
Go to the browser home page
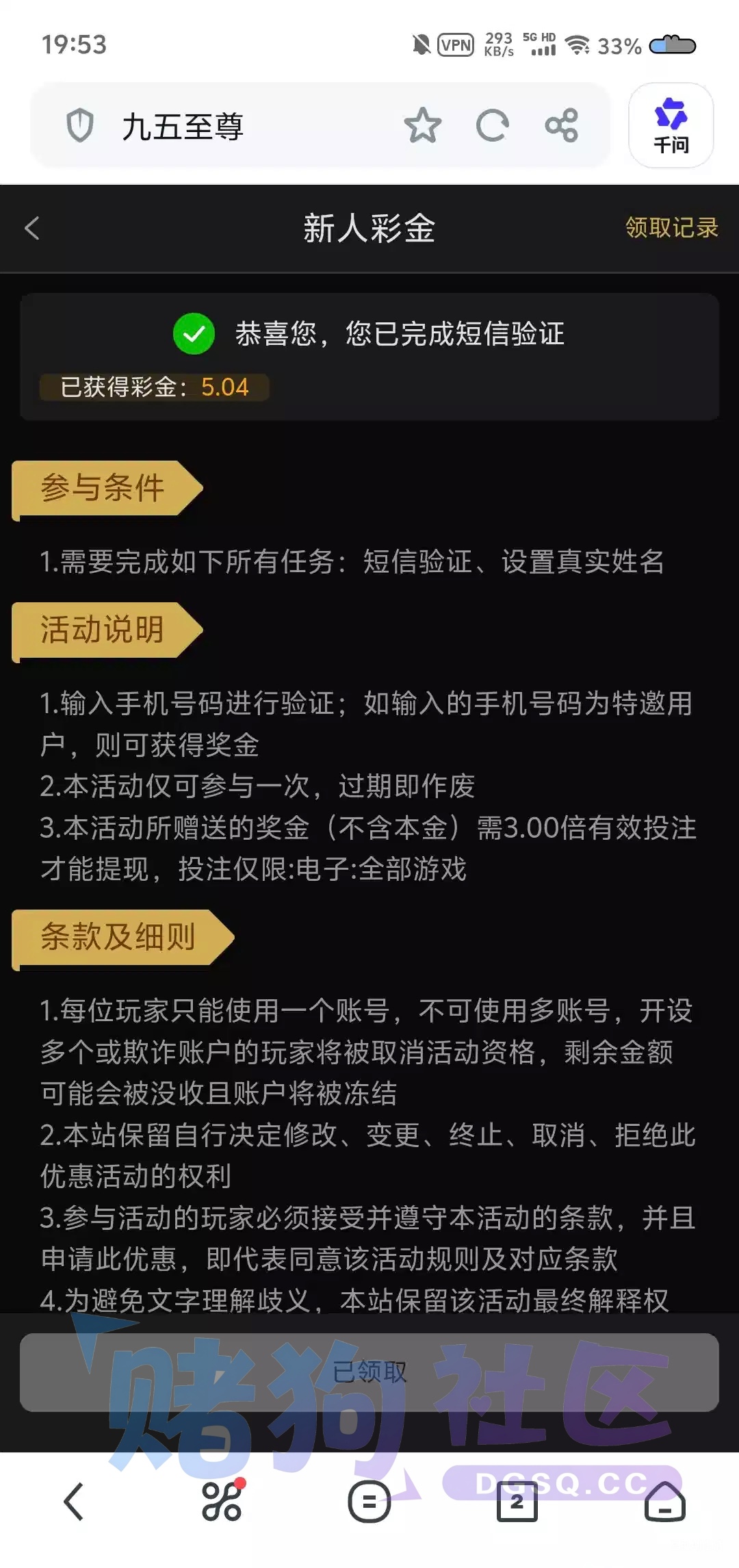coord(665,1502)
